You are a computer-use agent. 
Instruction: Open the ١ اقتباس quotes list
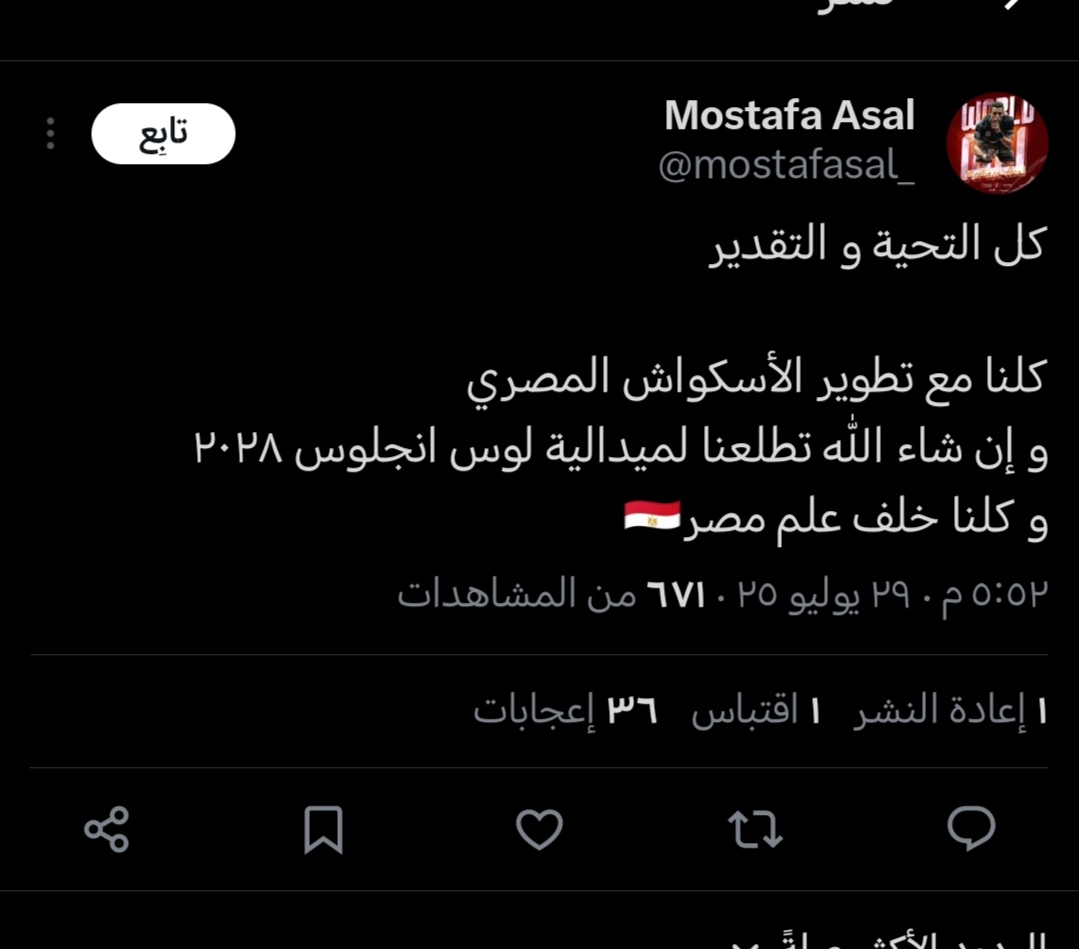[x=756, y=710]
